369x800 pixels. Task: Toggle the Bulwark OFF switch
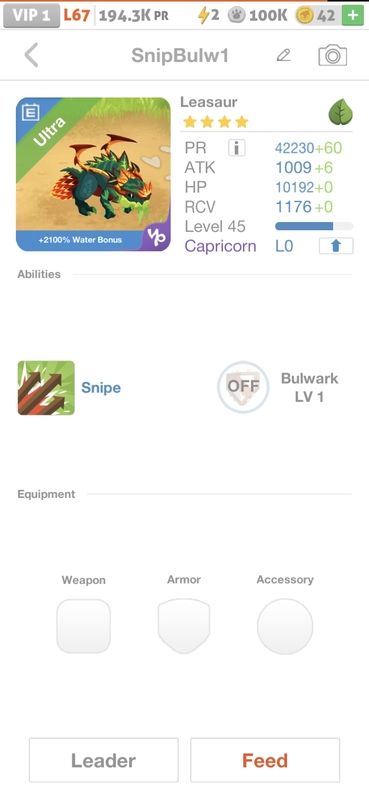point(243,387)
